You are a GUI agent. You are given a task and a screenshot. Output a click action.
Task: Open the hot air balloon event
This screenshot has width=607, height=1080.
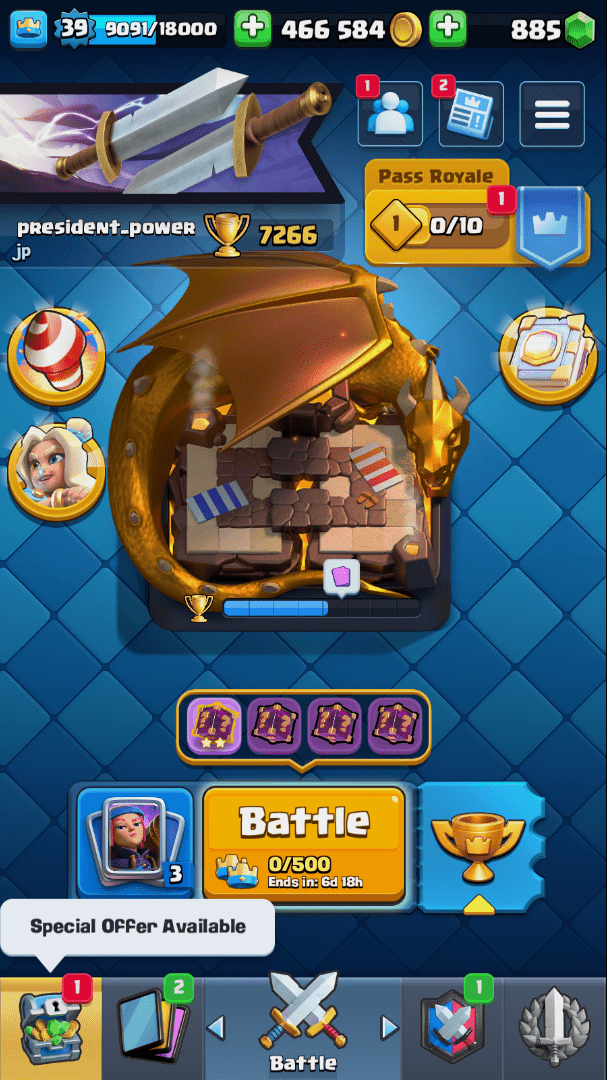pos(56,355)
